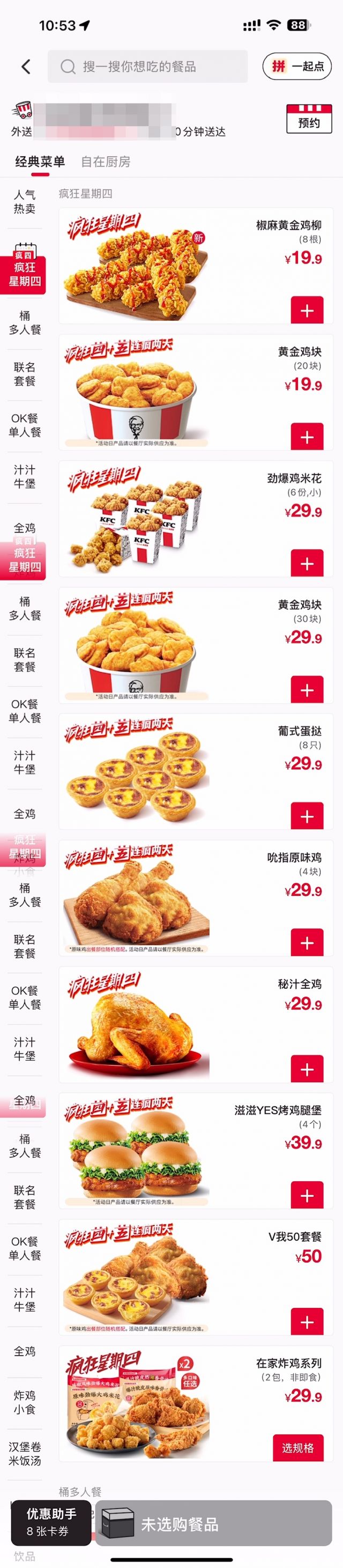
Task: Open the 预约 scheduling button
Action: click(x=308, y=119)
